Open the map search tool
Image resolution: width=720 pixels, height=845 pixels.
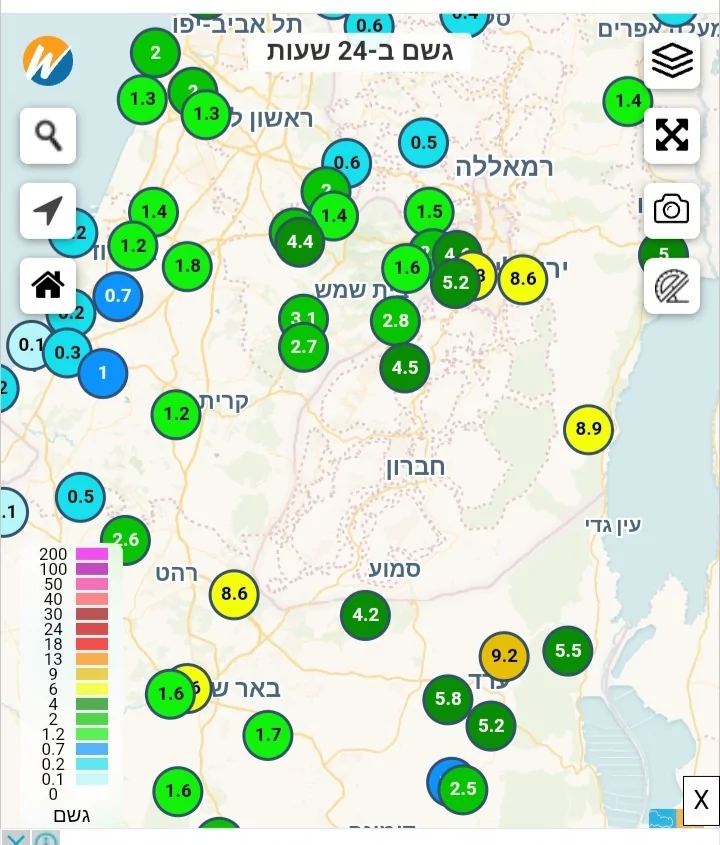point(48,135)
